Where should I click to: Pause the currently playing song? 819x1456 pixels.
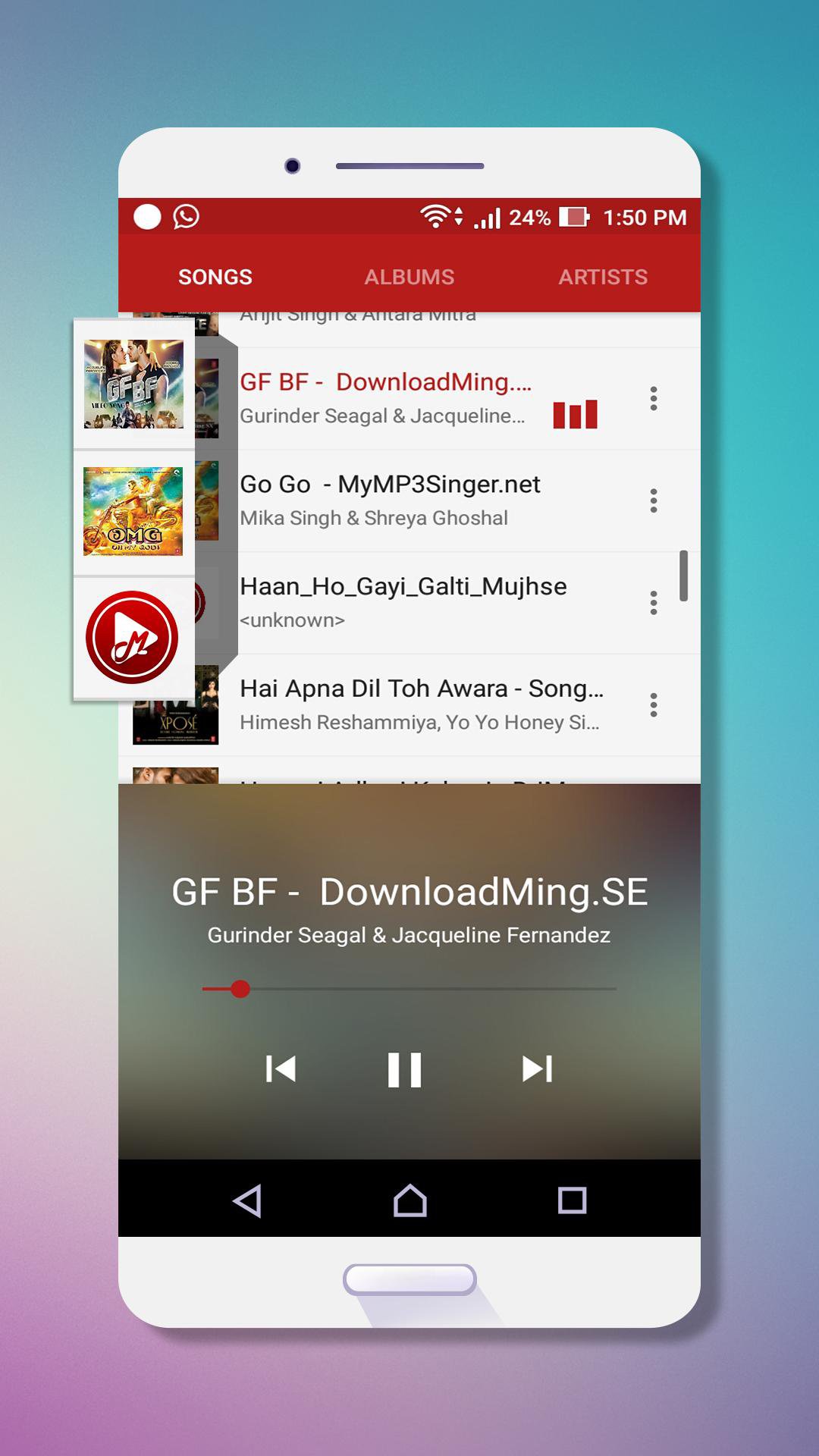coord(405,1068)
